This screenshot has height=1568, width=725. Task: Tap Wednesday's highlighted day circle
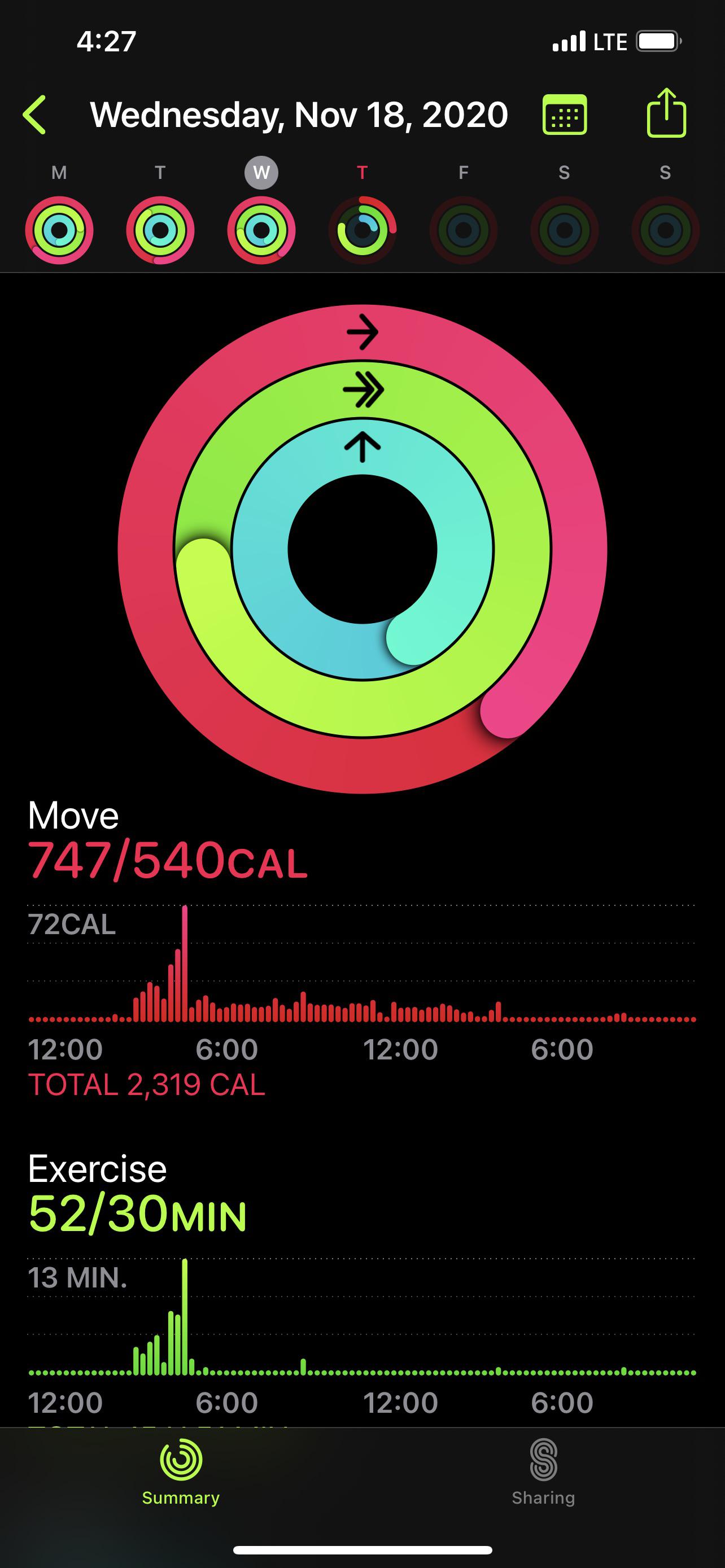261,172
